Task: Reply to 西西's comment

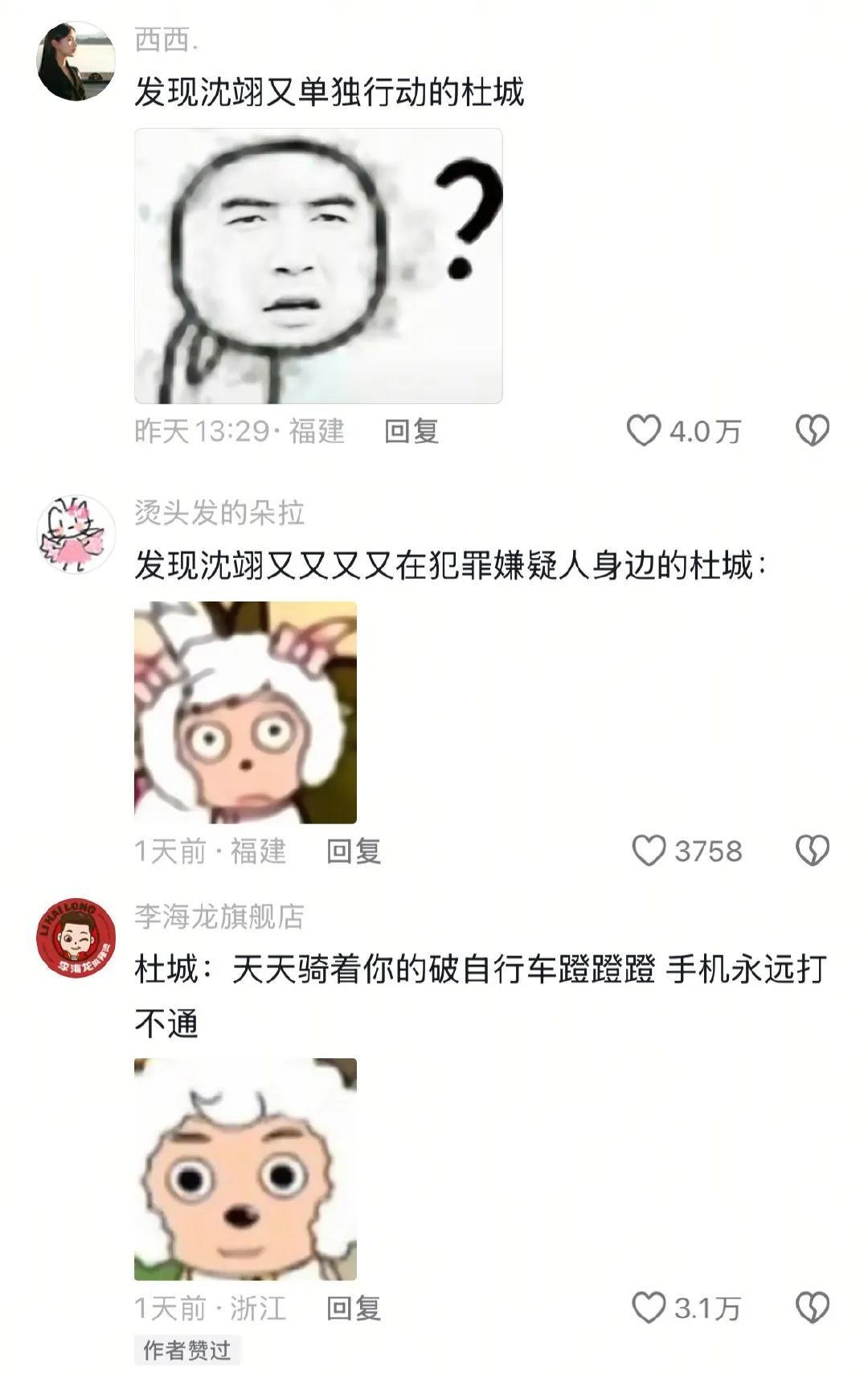Action: pyautogui.click(x=411, y=431)
